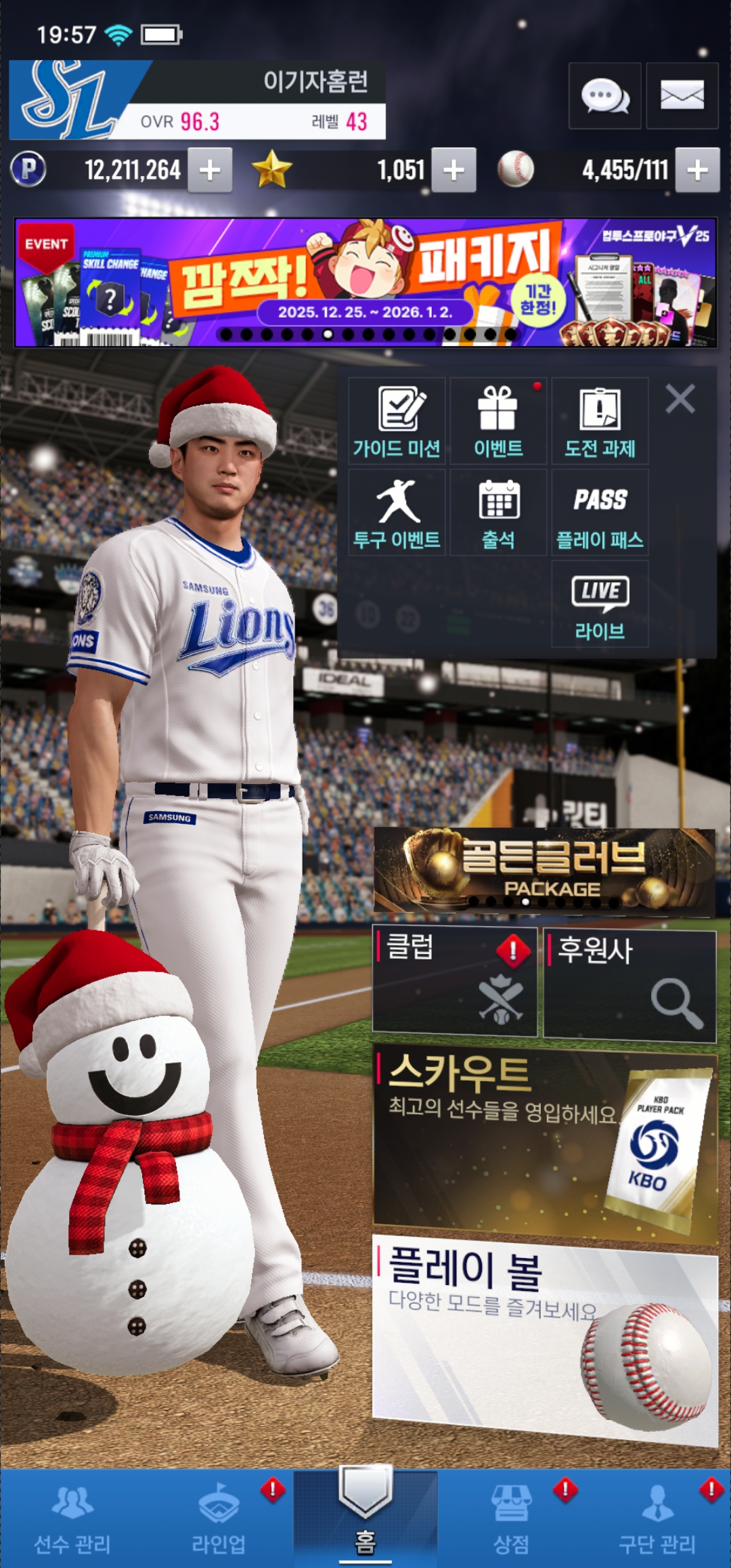Open 도전 과제 challenges
The image size is (731, 1568).
tap(600, 421)
